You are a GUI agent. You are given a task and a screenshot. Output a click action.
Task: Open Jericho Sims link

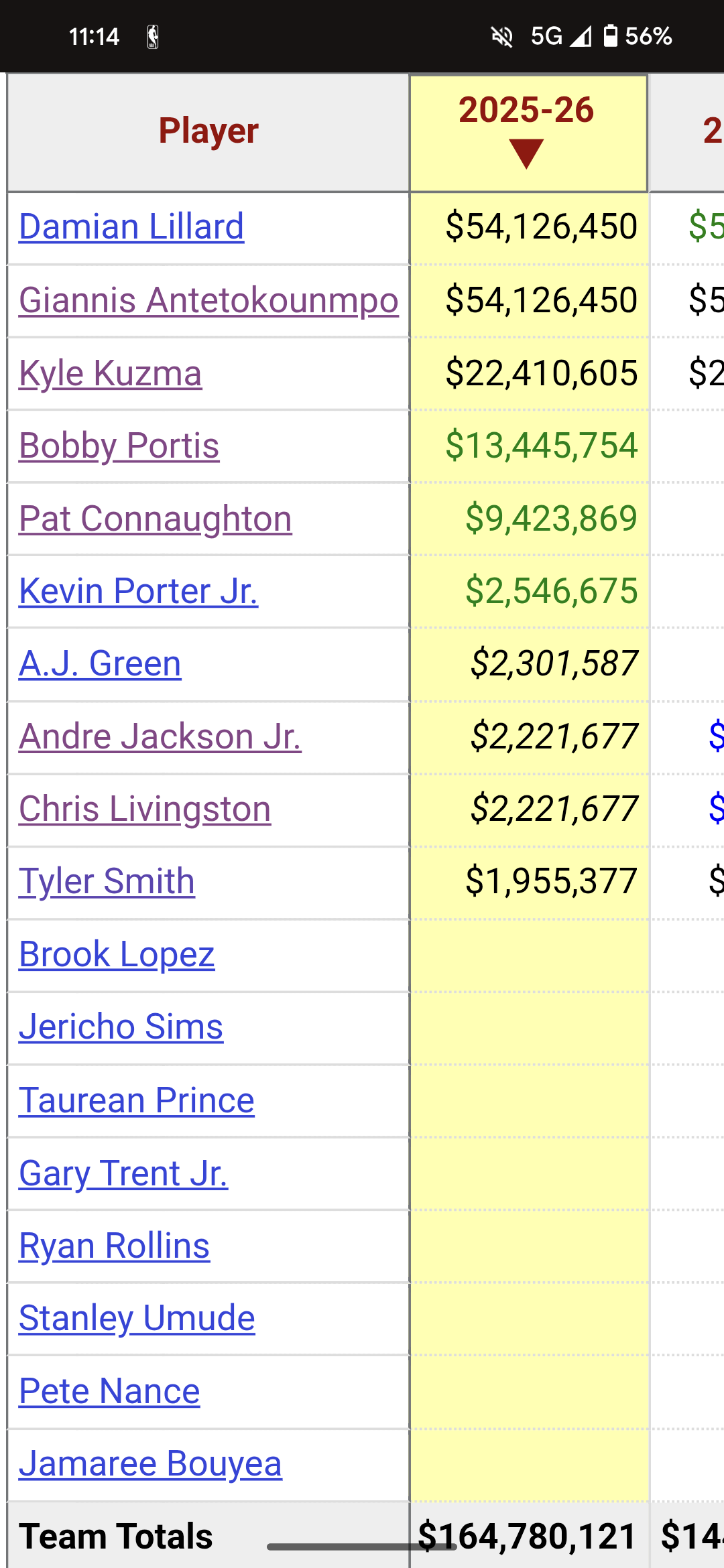click(121, 1027)
